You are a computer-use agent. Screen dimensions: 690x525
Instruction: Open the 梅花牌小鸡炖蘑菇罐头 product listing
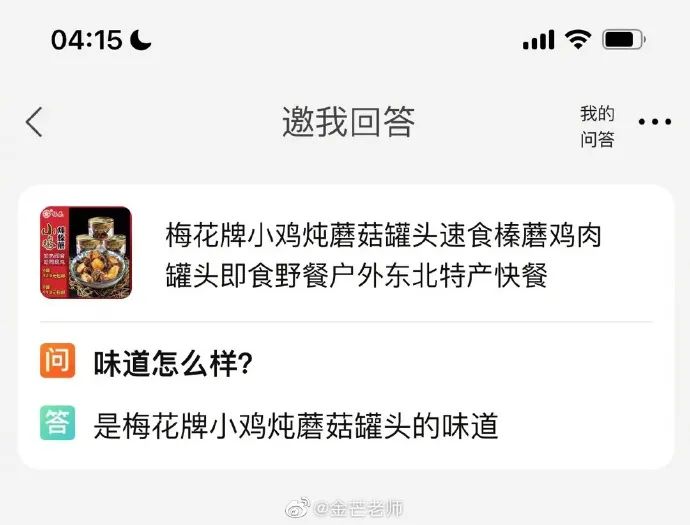384,255
